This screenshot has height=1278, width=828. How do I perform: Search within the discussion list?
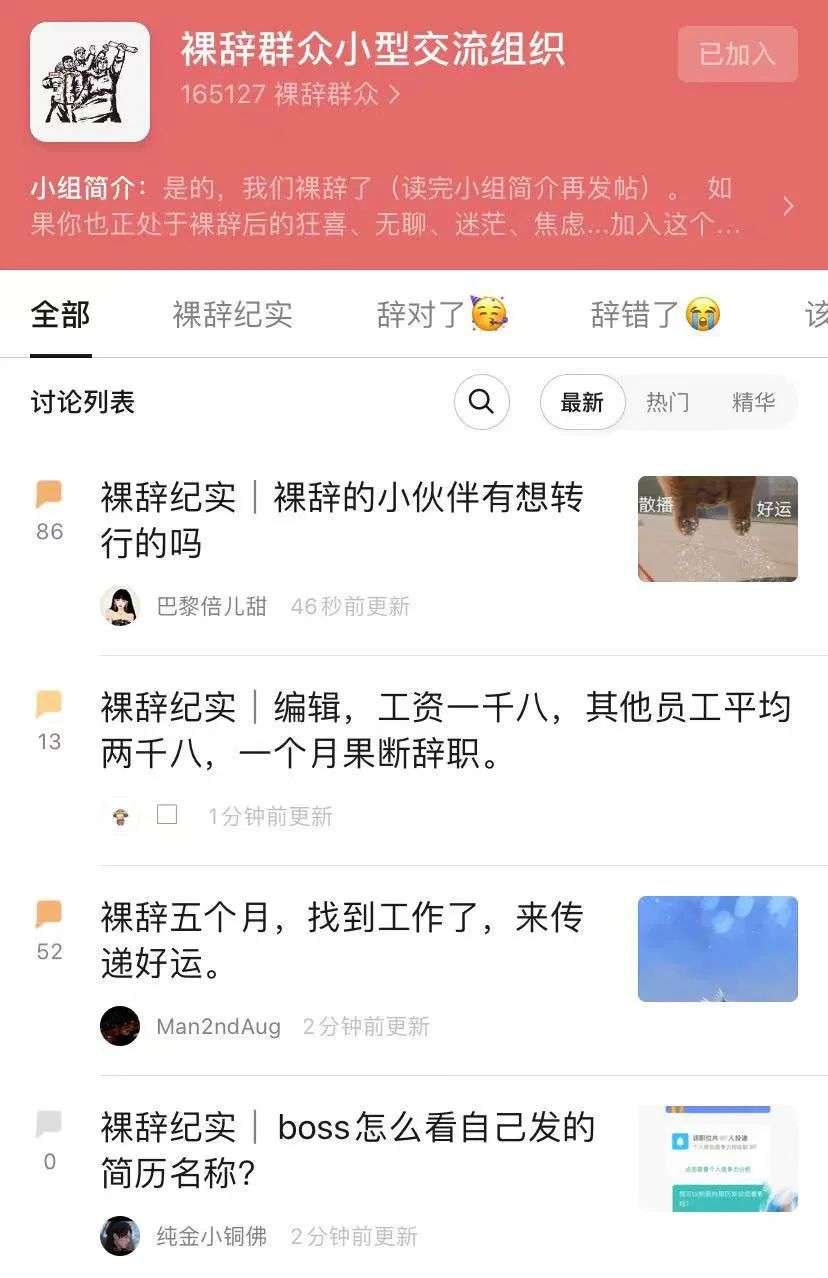(x=481, y=402)
